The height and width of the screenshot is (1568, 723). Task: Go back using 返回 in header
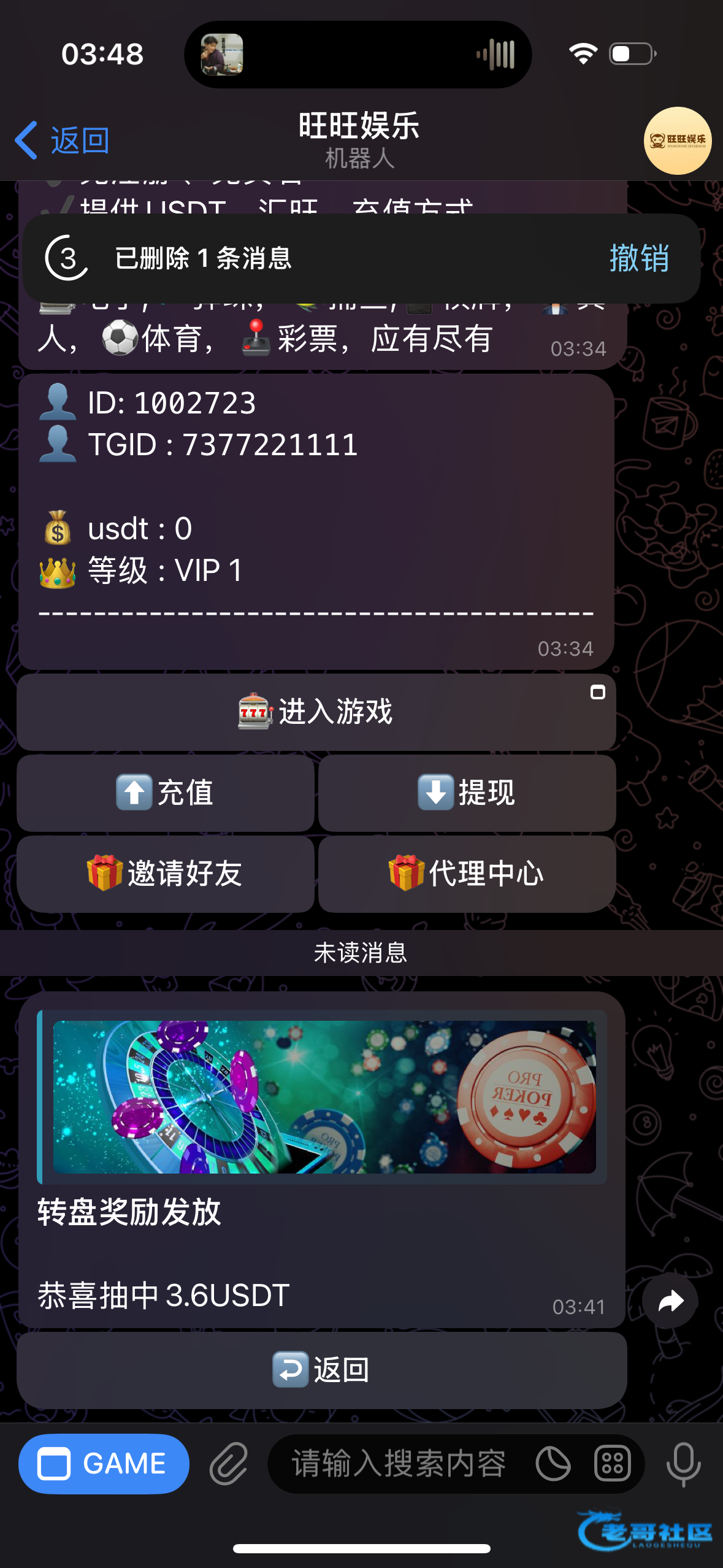point(61,140)
